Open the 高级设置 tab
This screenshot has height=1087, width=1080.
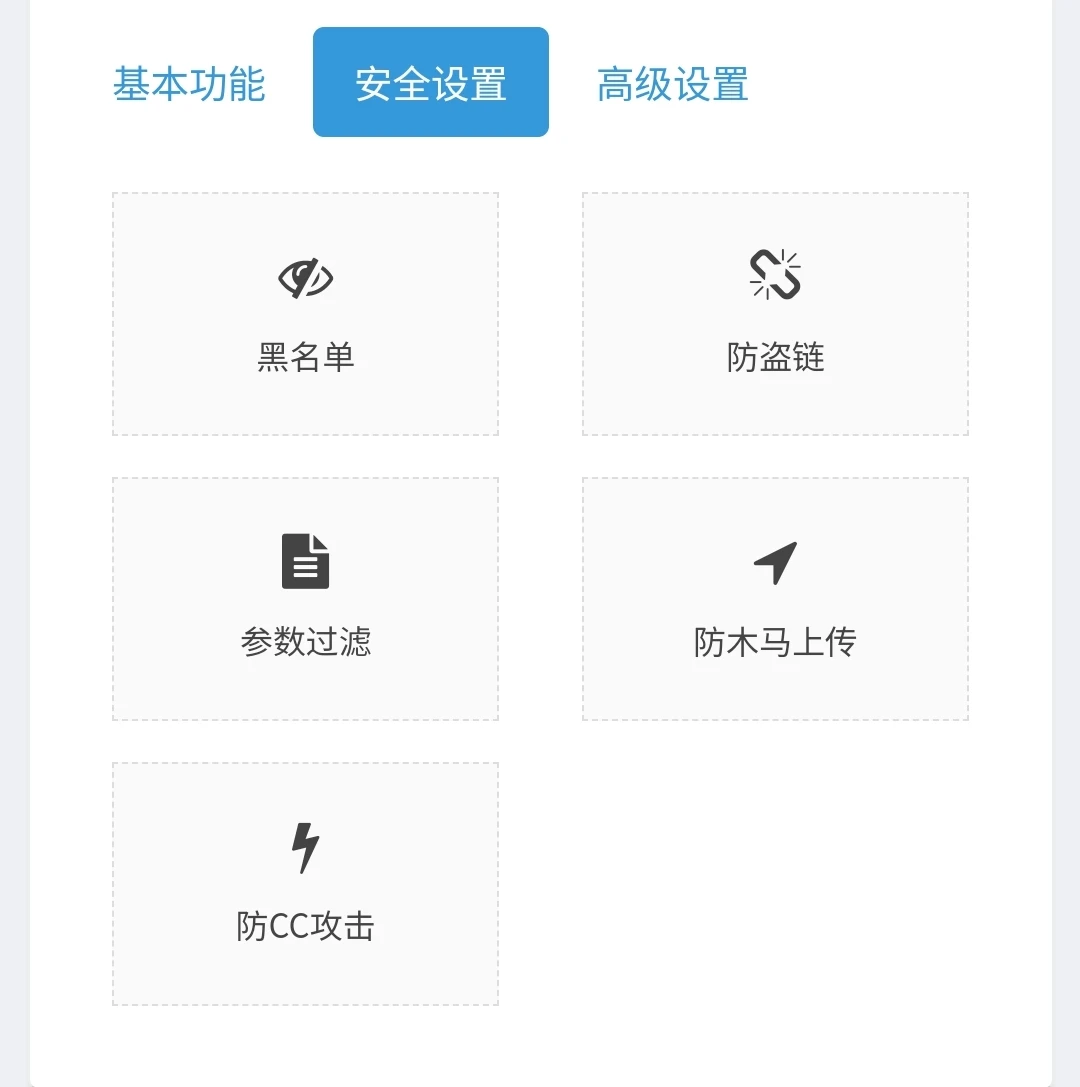[x=672, y=84]
